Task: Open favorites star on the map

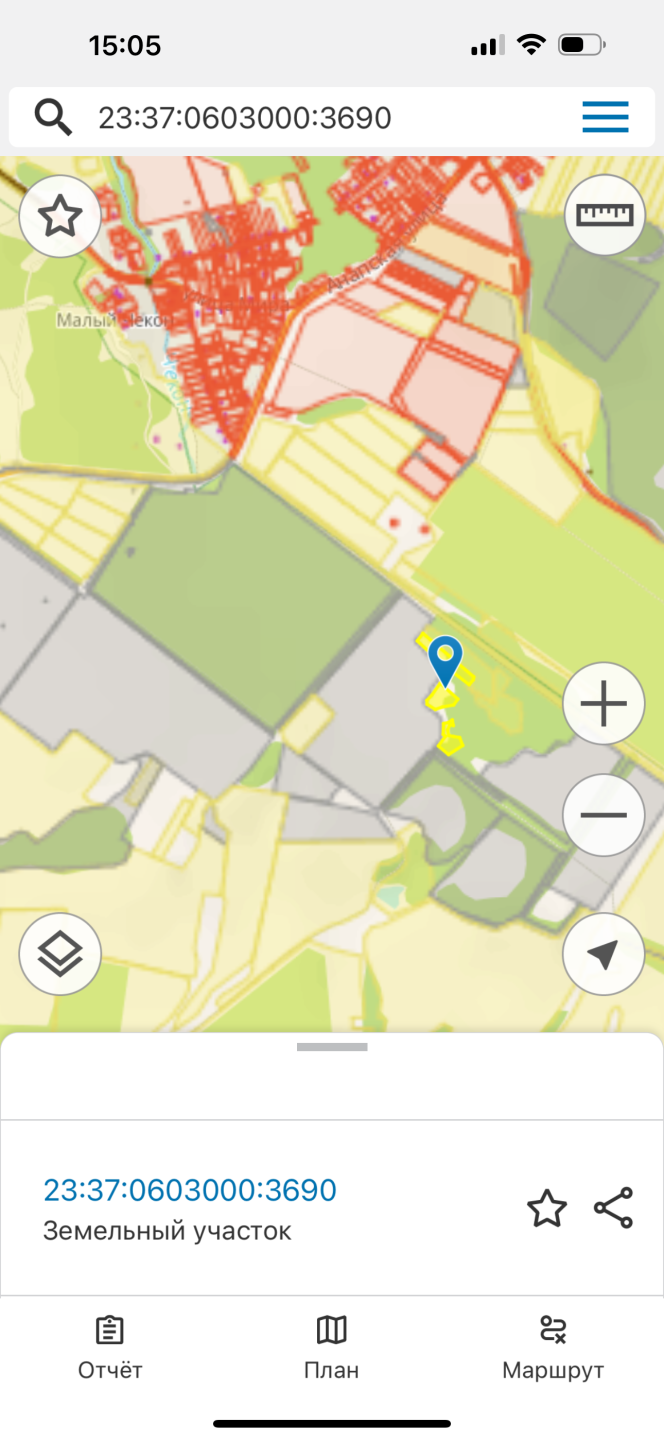Action: 60,216
